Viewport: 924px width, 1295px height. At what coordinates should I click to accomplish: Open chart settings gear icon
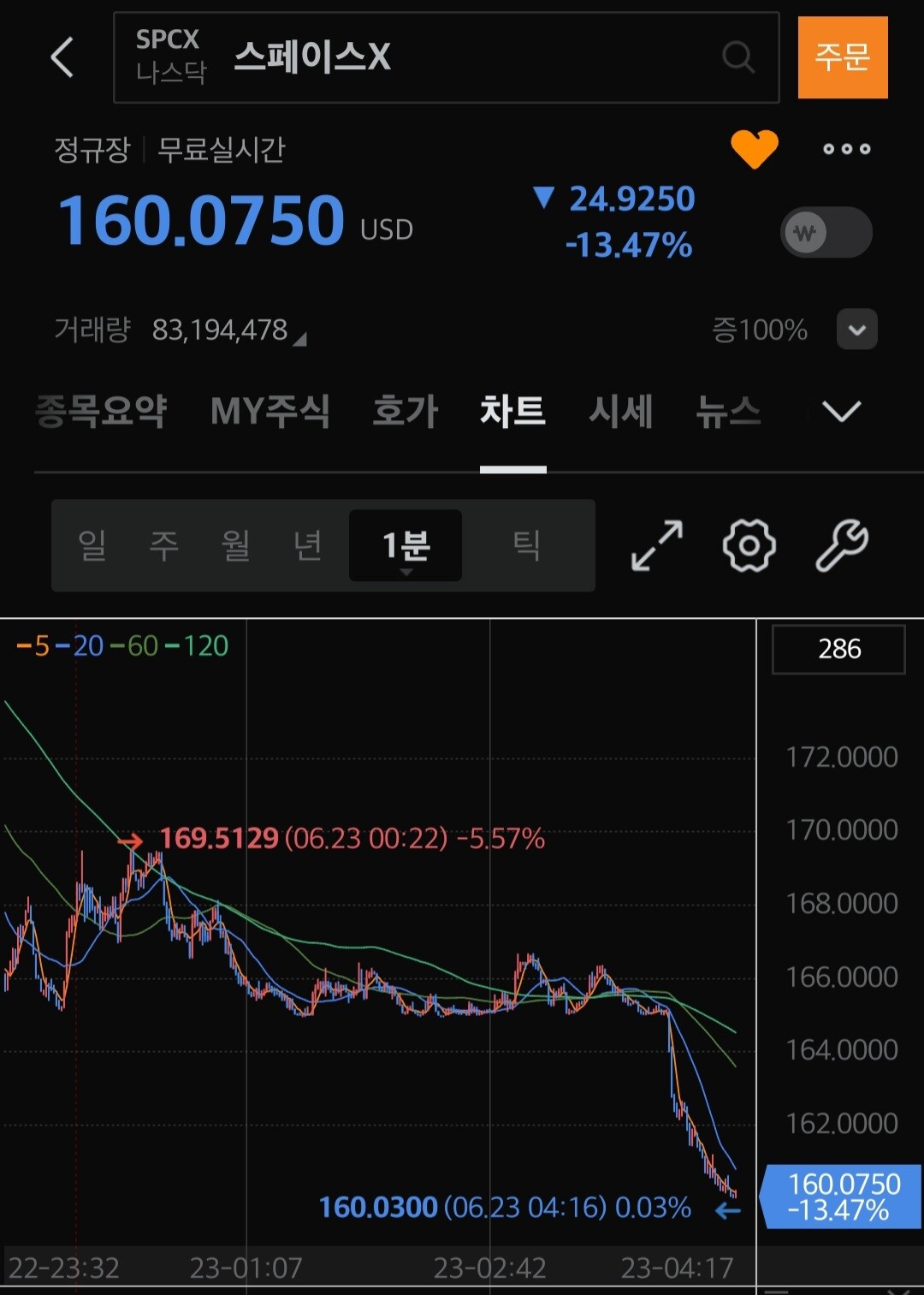coord(749,545)
